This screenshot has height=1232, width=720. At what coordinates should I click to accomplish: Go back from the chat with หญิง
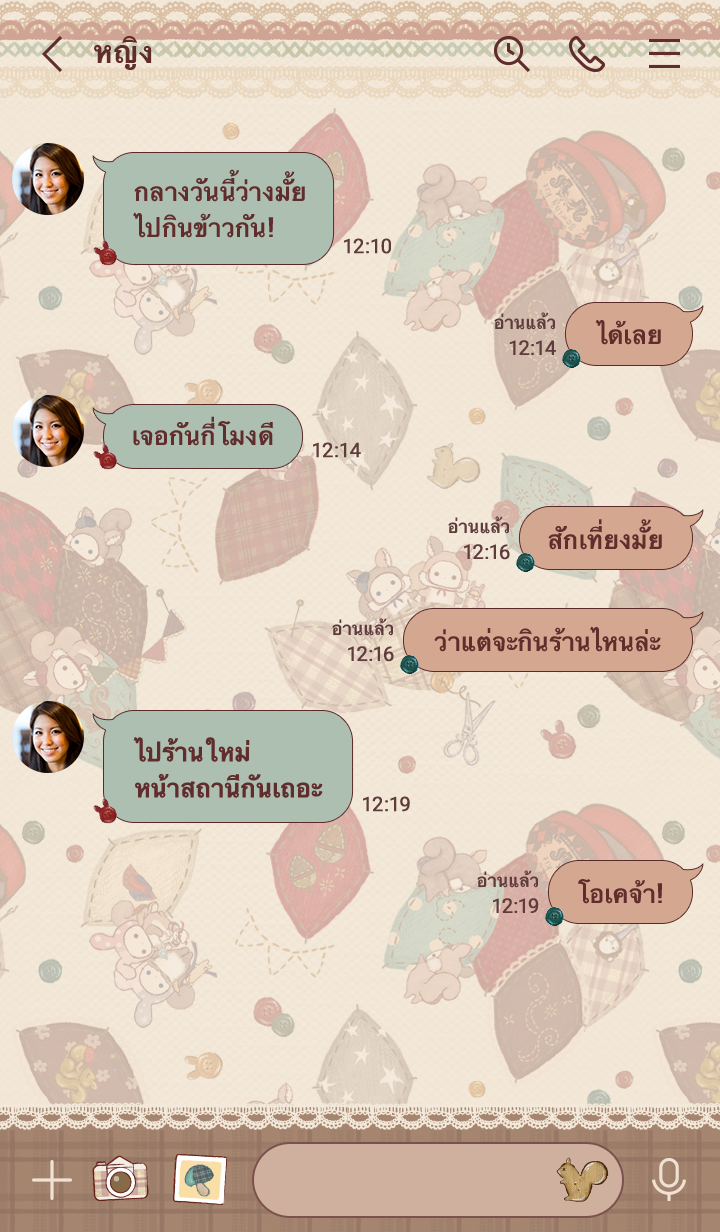[52, 54]
